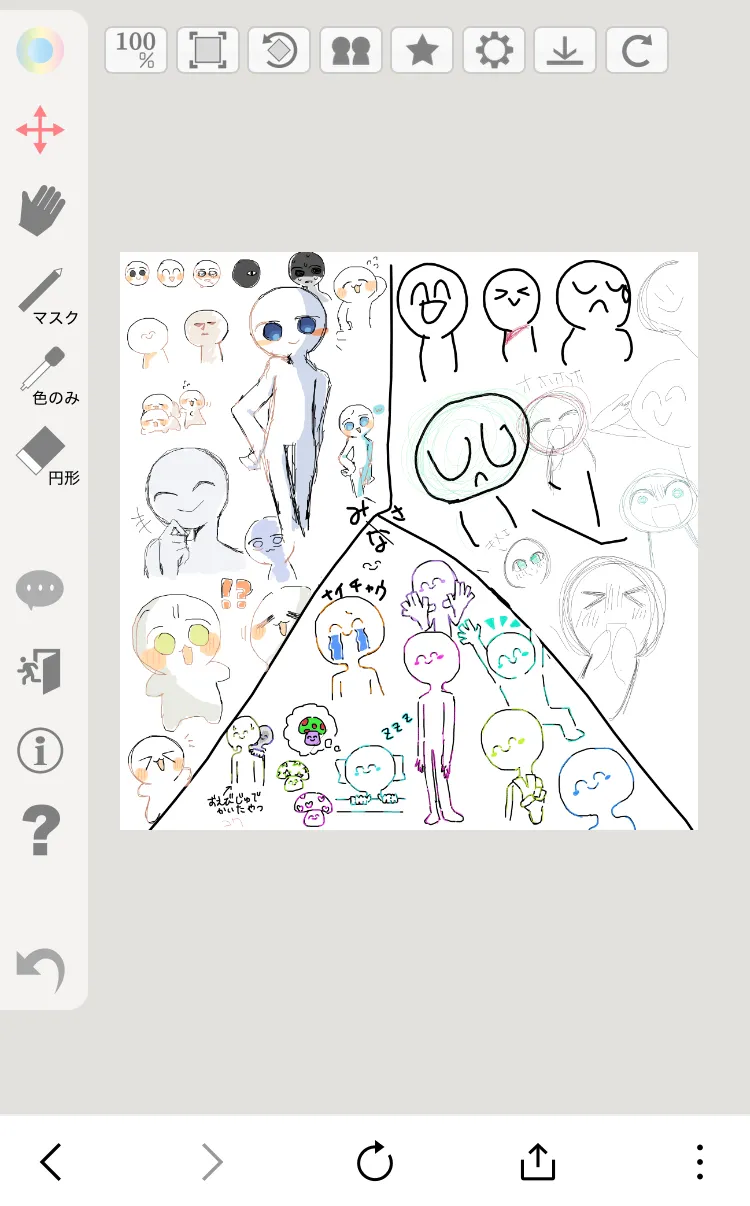Viewport: 750px width, 1206px height.
Task: Show the info panel
Action: tap(40, 750)
